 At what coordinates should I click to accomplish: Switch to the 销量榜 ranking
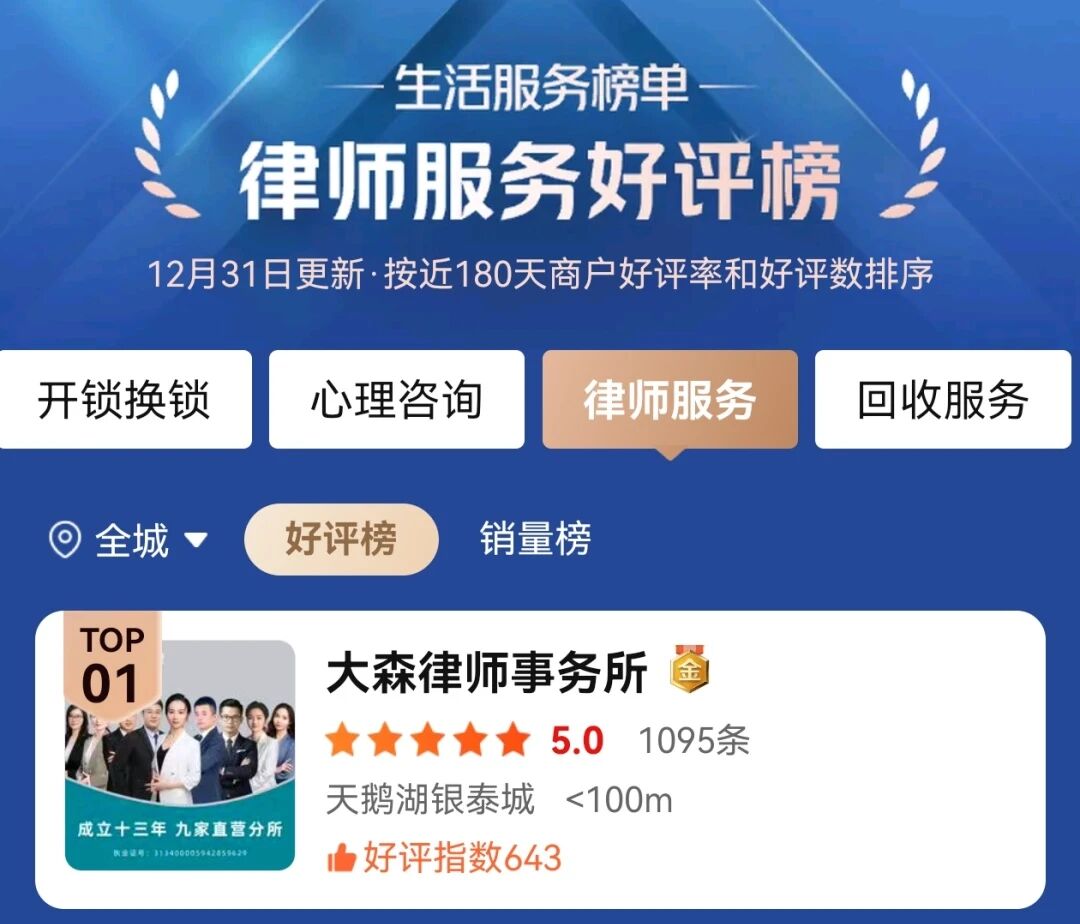click(535, 539)
